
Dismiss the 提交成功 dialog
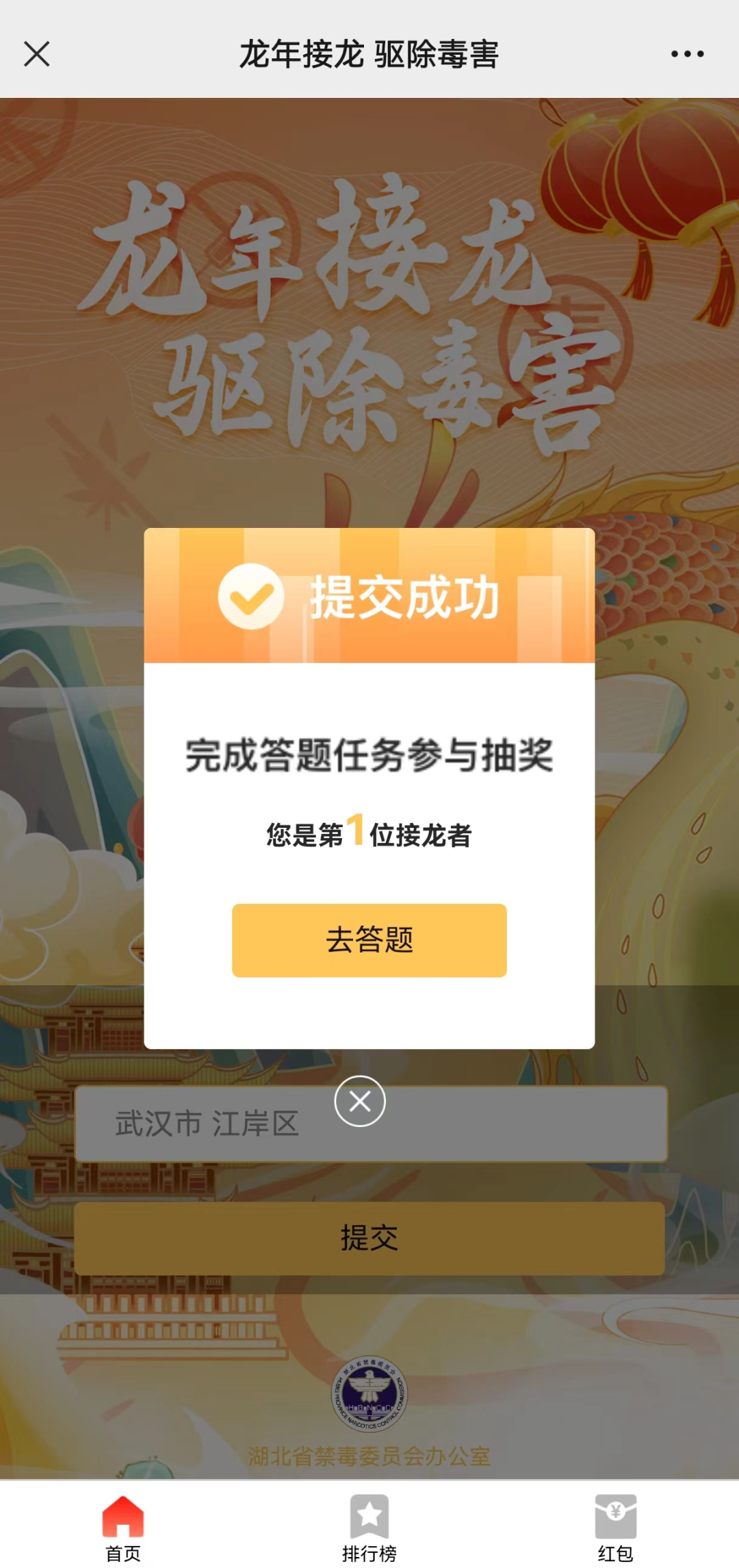[x=360, y=1101]
